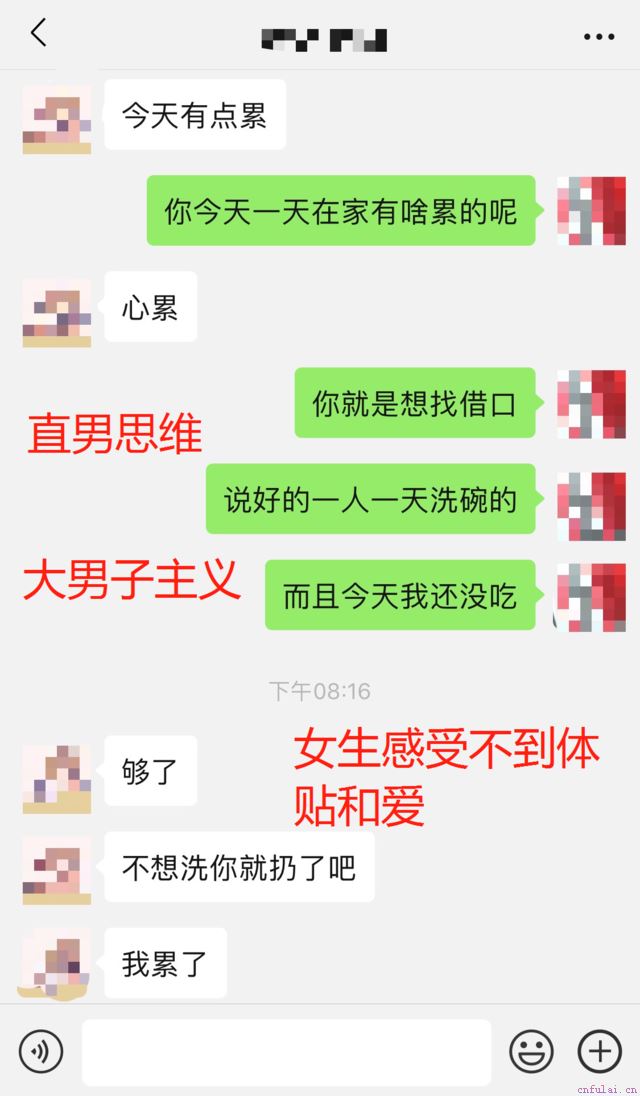Open sender's avatar beside 今天有点累
The image size is (640, 1096).
(x=57, y=119)
